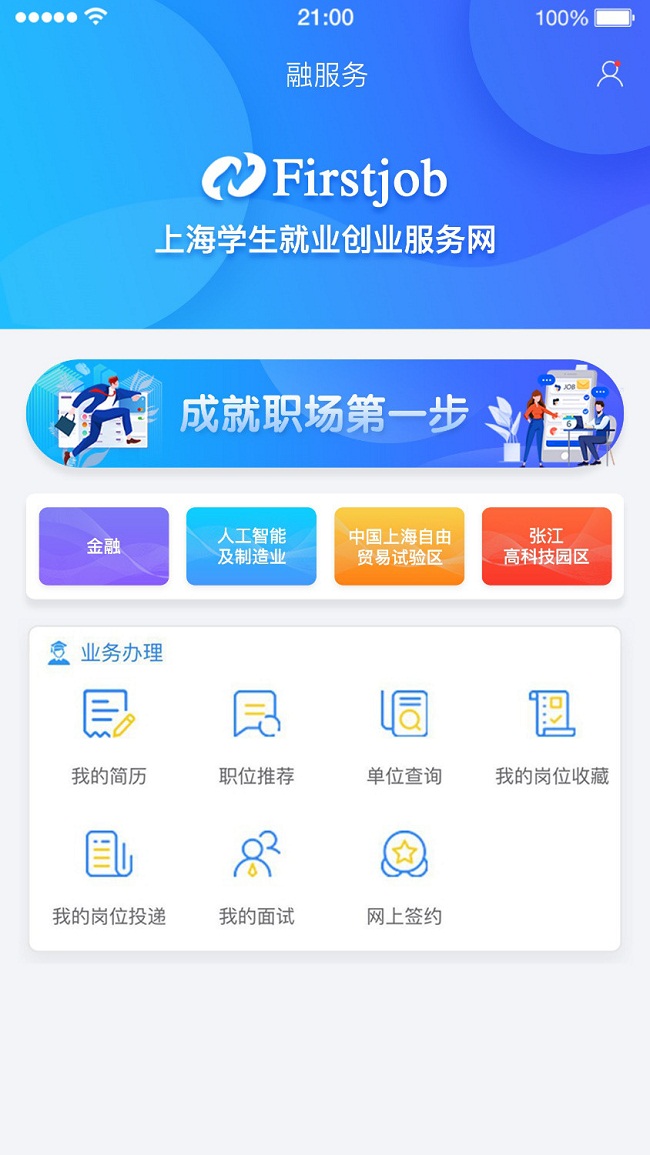
Task: Launch 网上签约
Action: coord(404,875)
